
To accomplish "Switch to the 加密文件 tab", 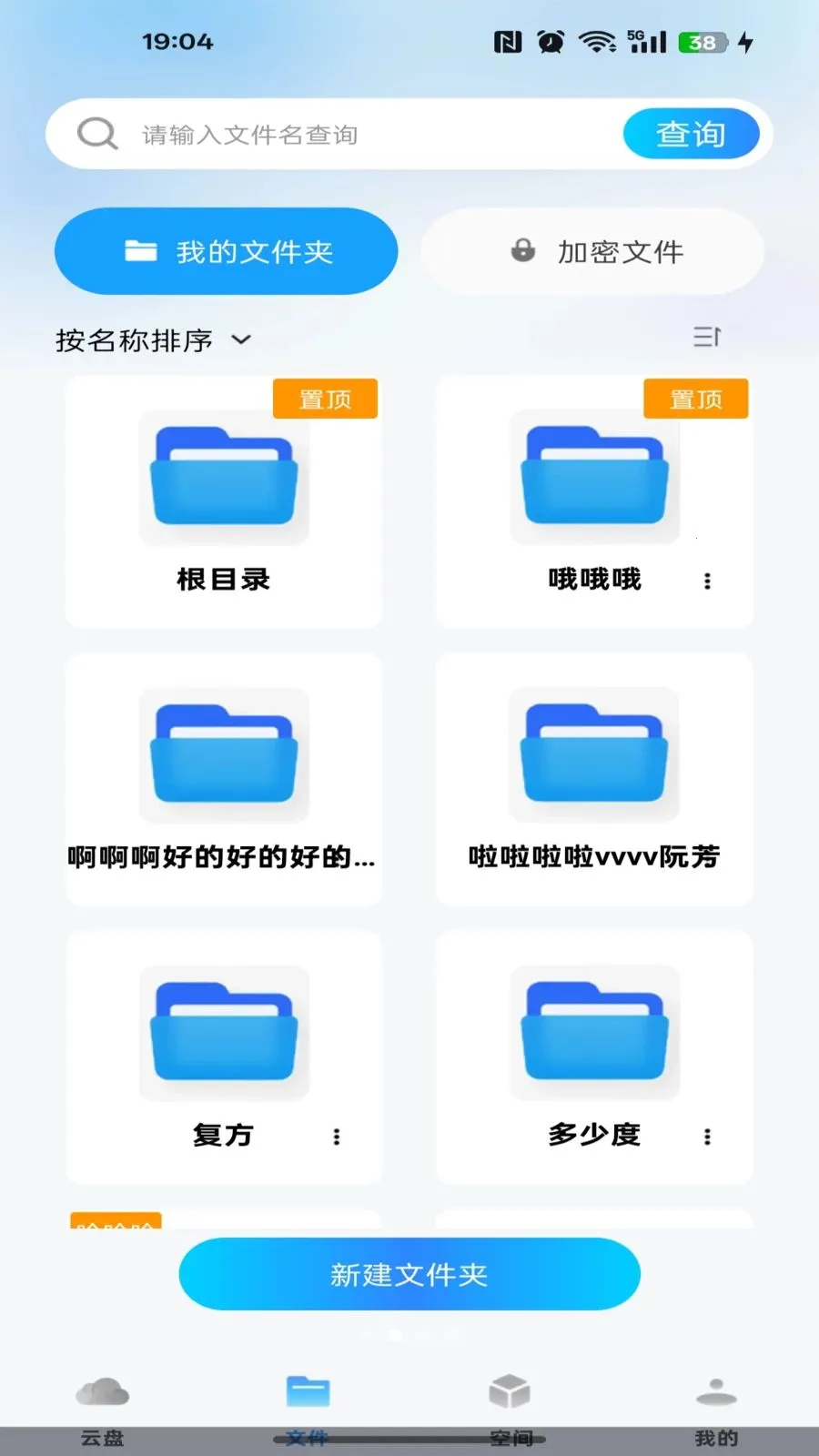I will tap(591, 252).
